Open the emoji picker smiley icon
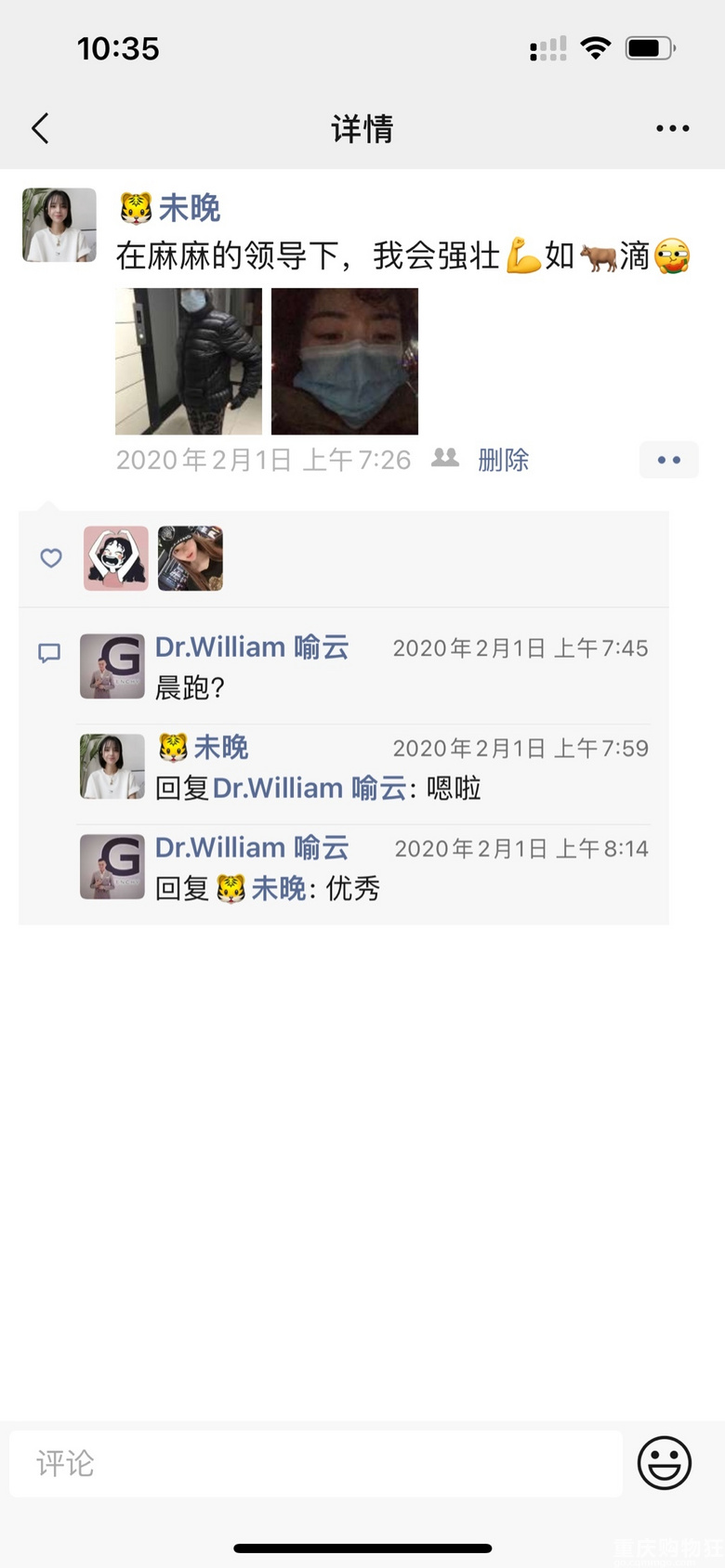Screen dimensions: 725x1568 click(665, 1463)
